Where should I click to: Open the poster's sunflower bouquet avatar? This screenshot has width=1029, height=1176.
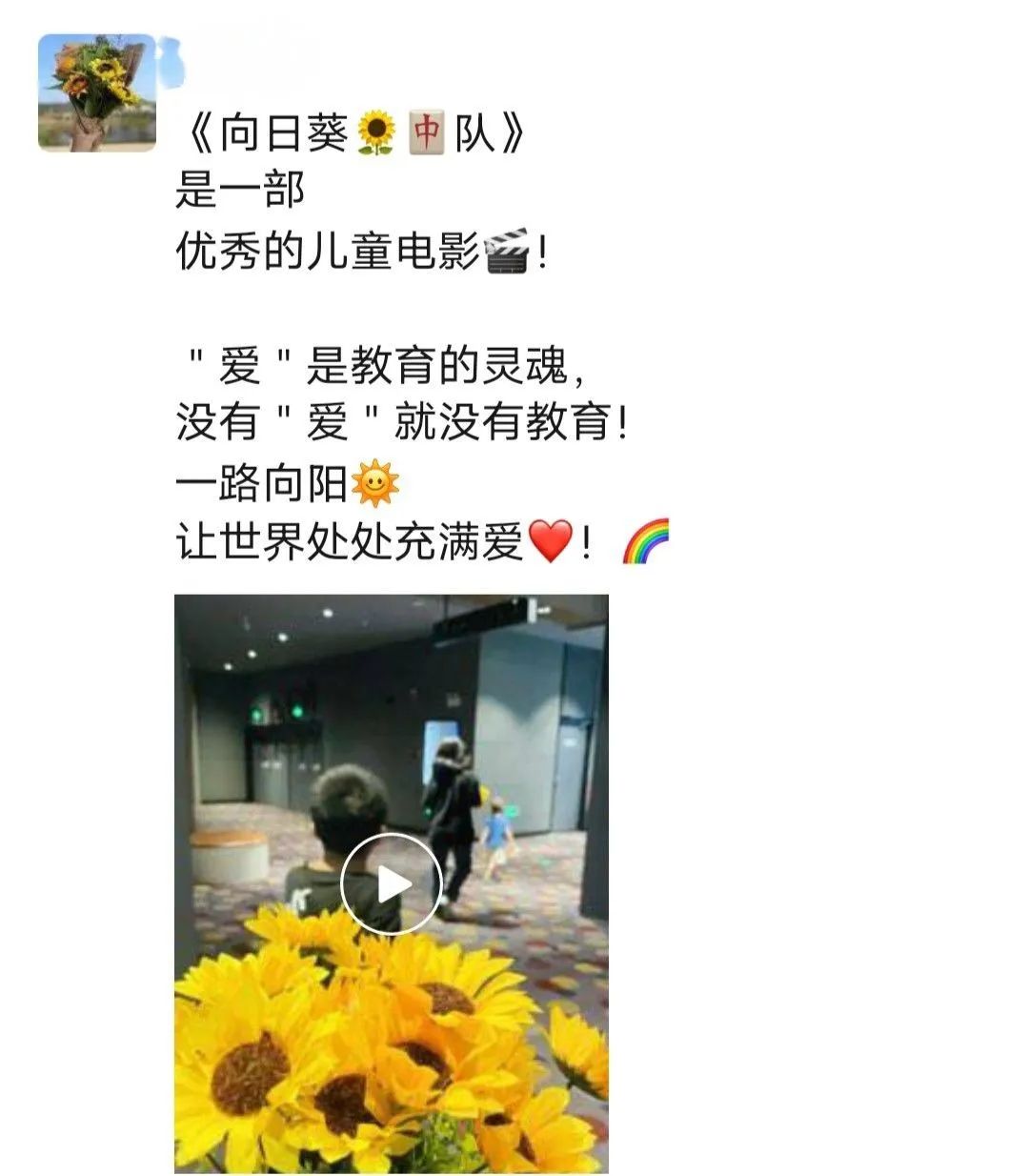coord(96,92)
